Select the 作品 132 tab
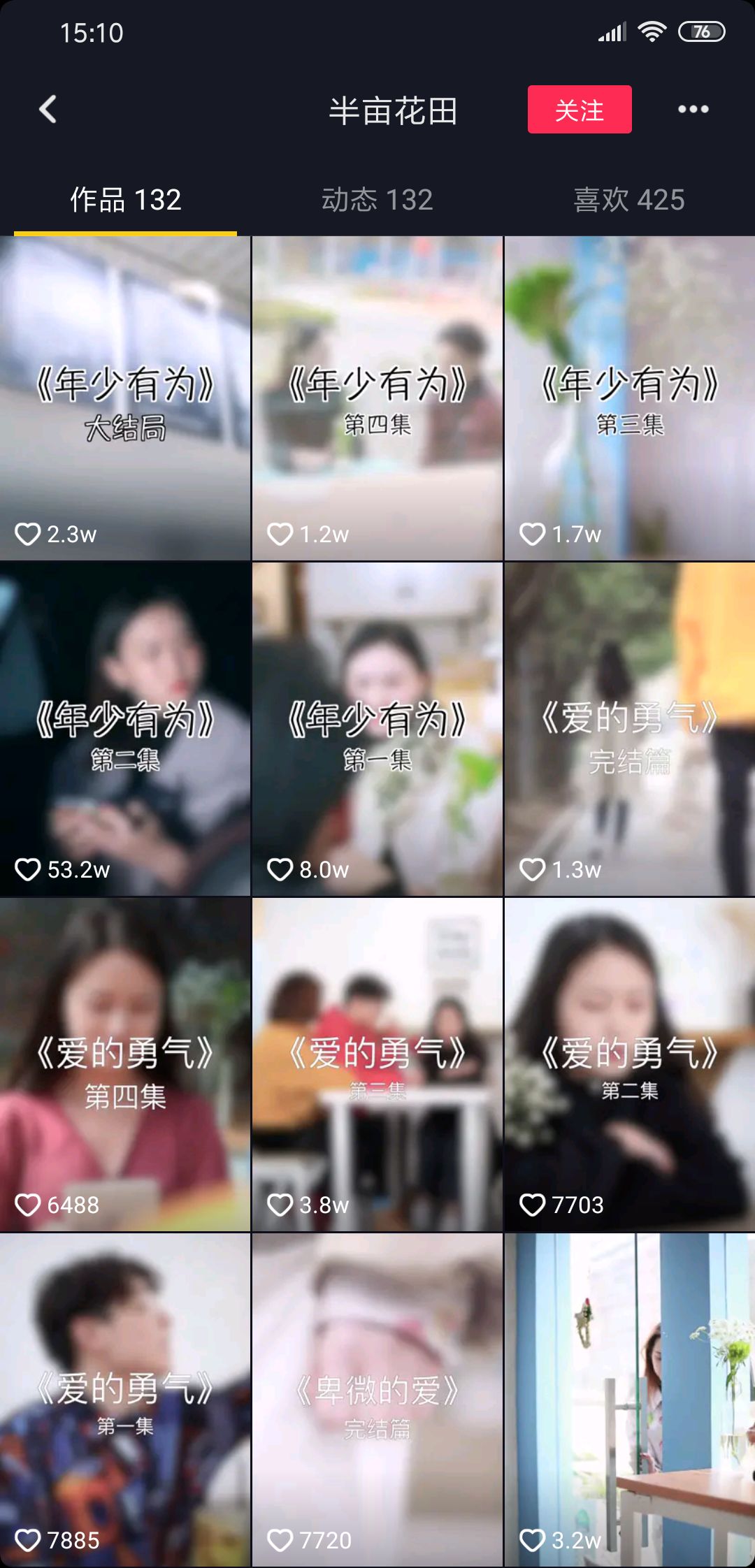Screen dimensions: 755x1568 (x=126, y=200)
